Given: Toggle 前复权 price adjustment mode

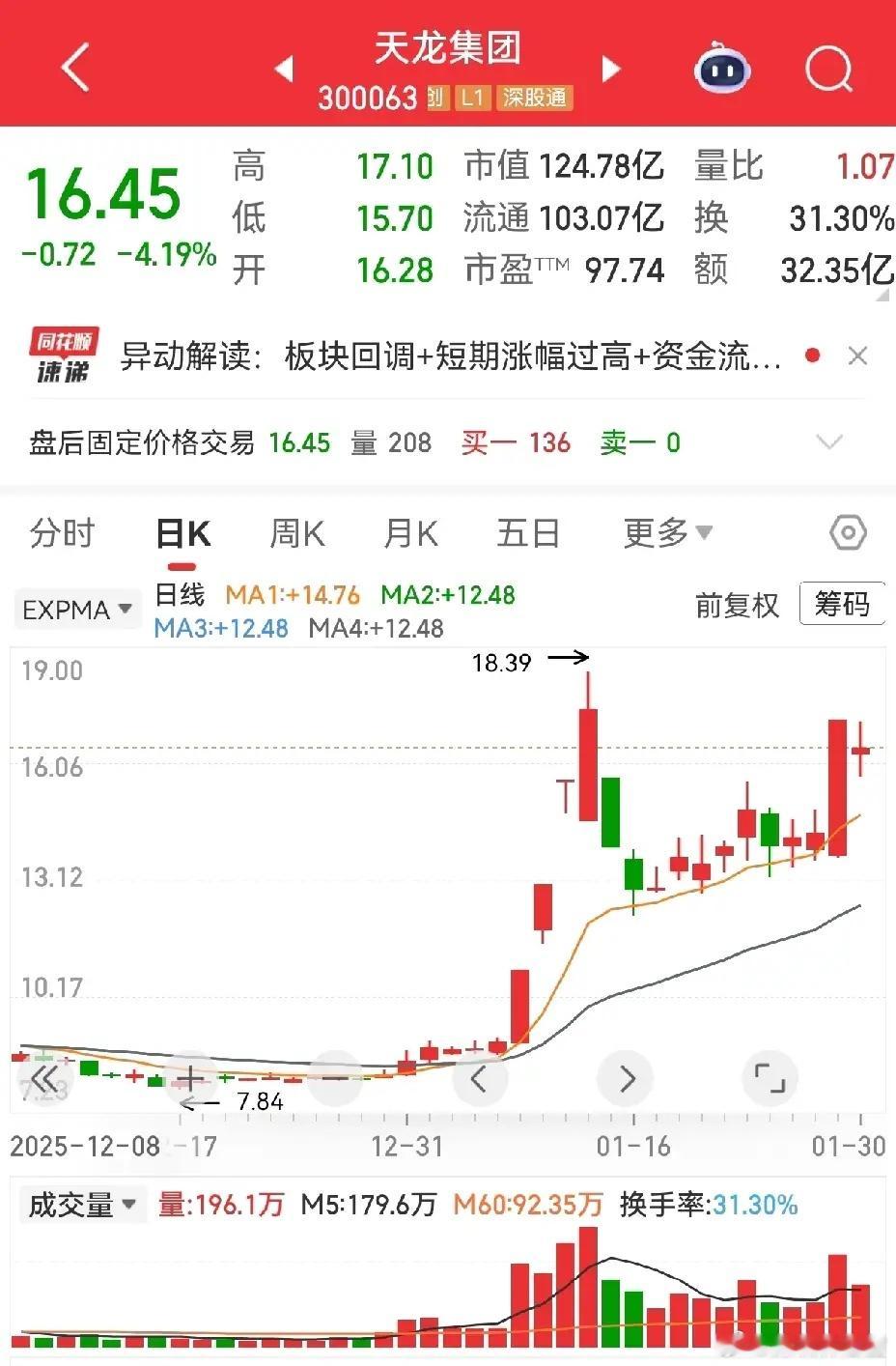Looking at the screenshot, I should (737, 607).
